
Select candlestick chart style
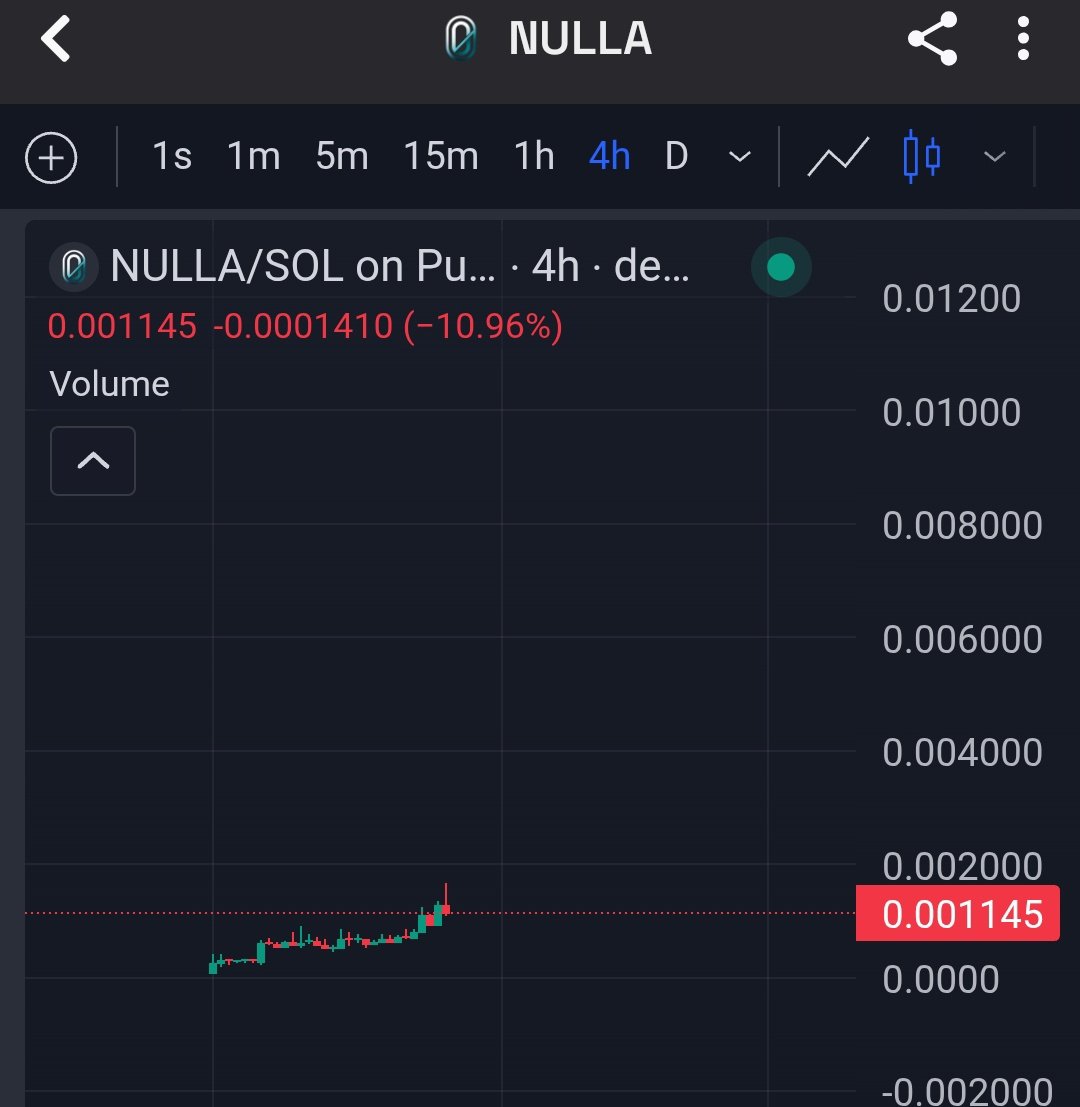click(921, 157)
